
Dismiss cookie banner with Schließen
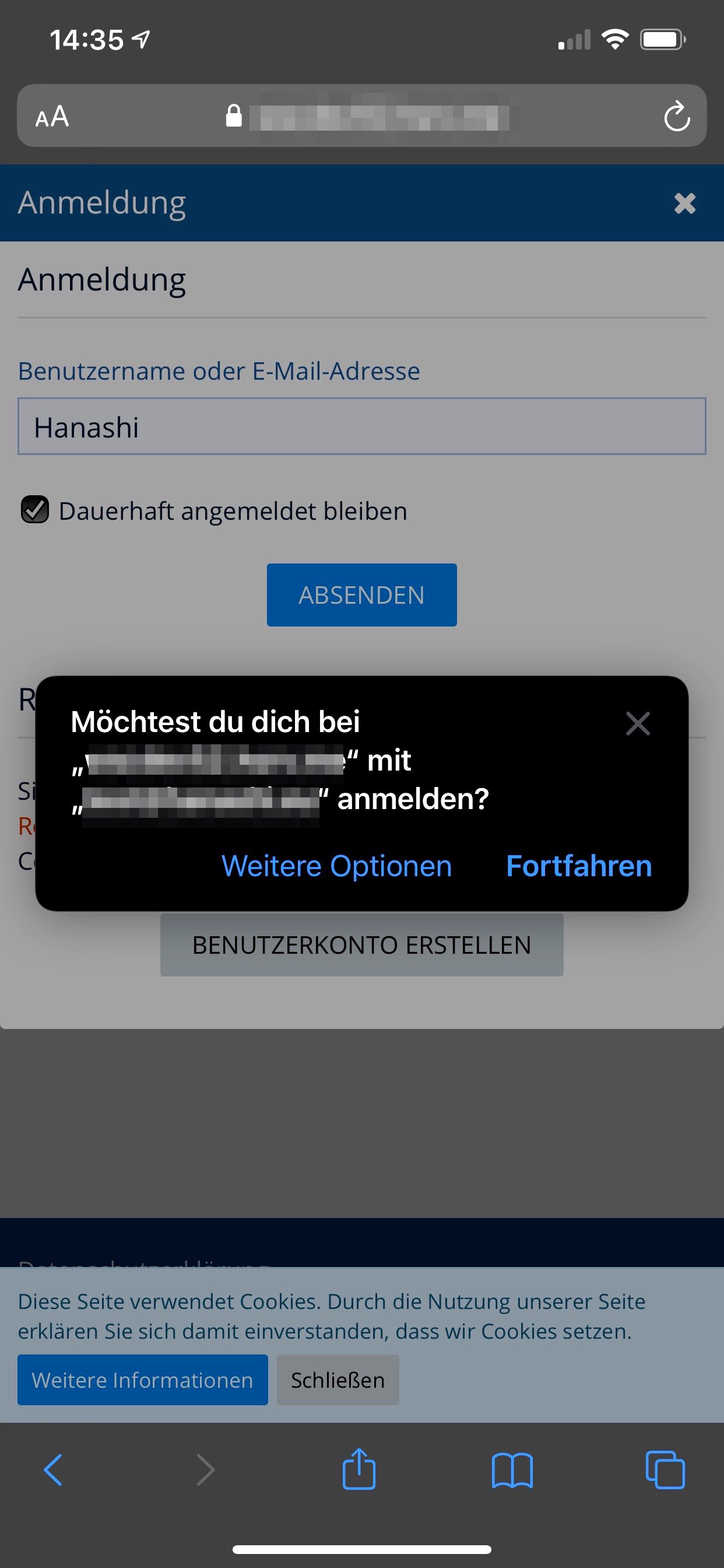coord(338,1380)
